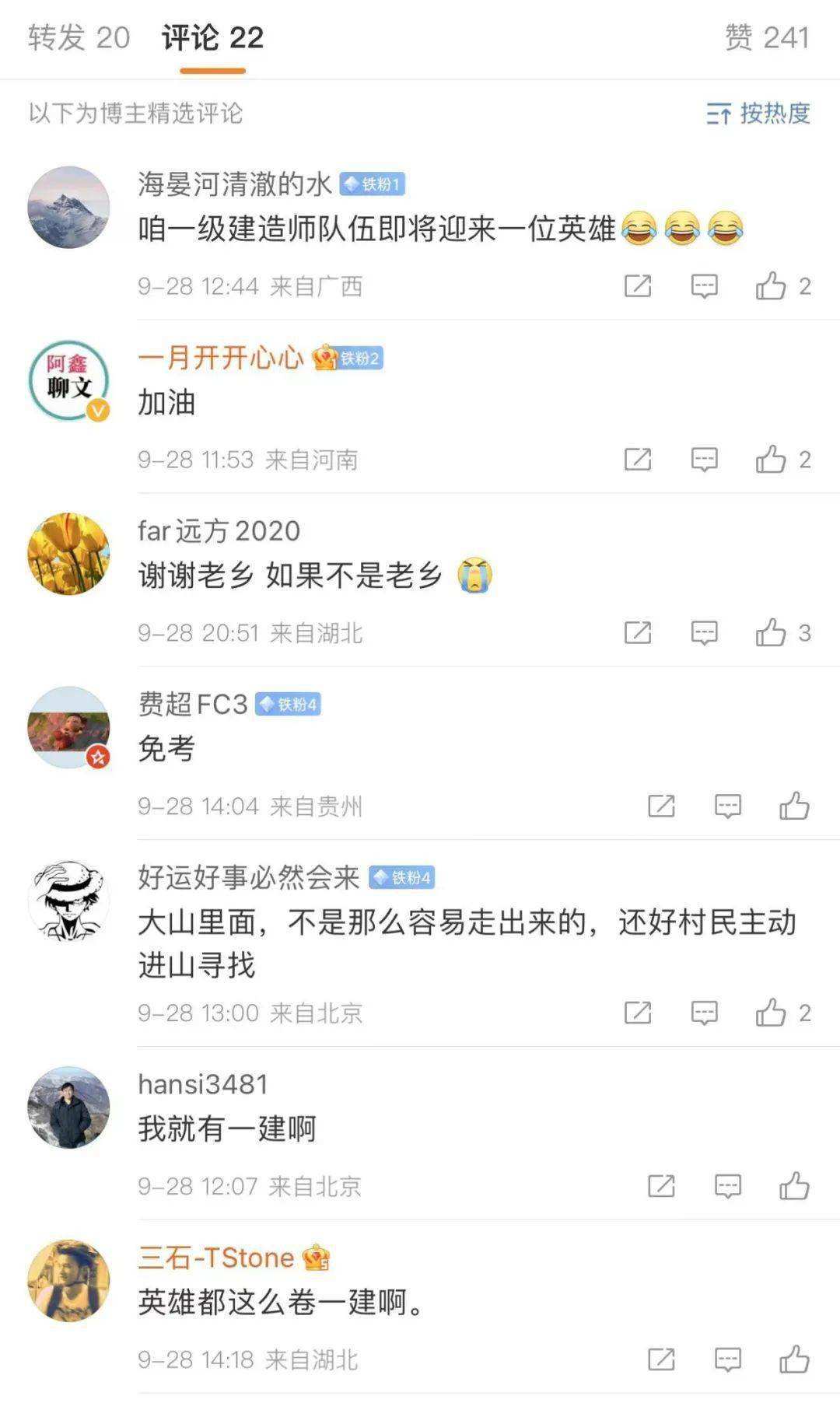
Task: Reply to far远方2020 using the comment bubble icon
Action: 705,632
